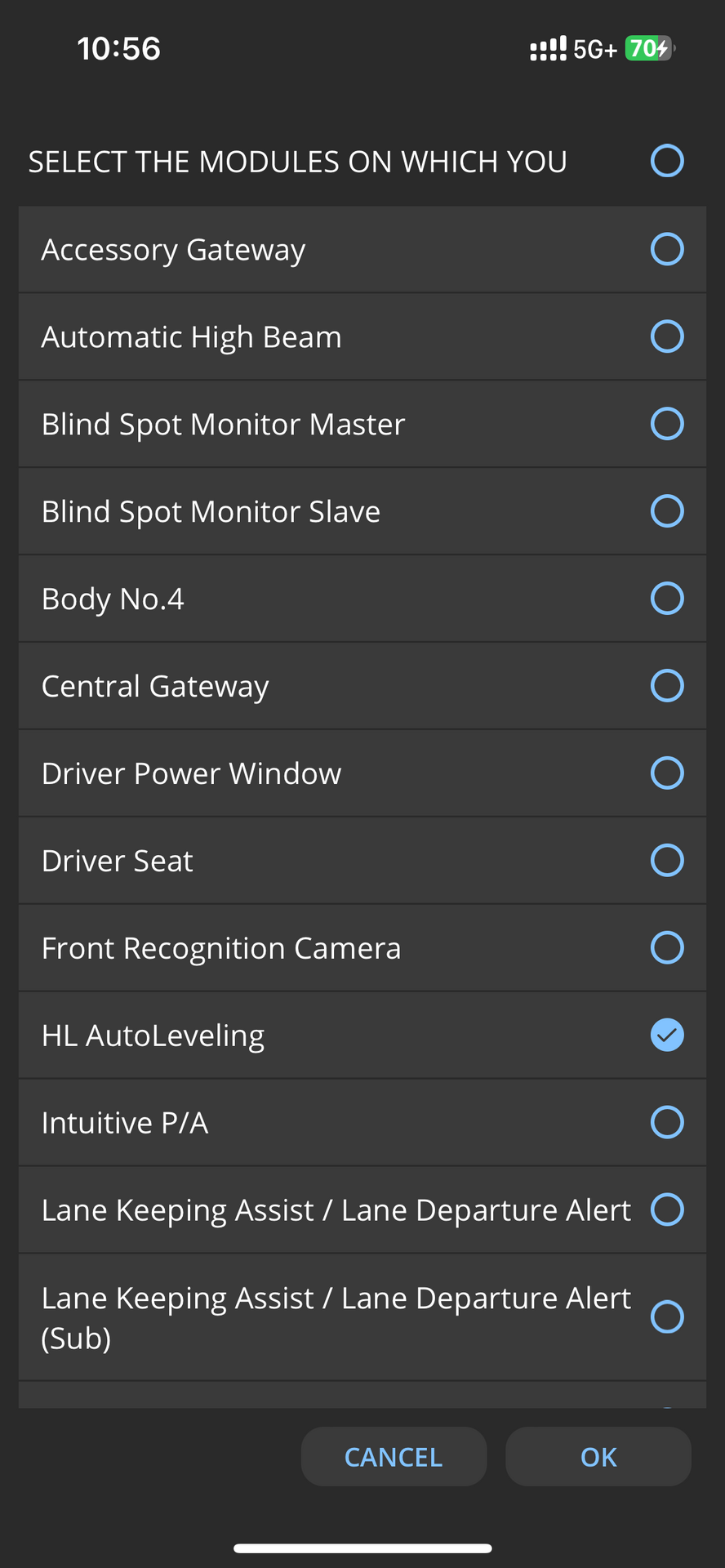
Task: Cancel the module selection
Action: [394, 1457]
